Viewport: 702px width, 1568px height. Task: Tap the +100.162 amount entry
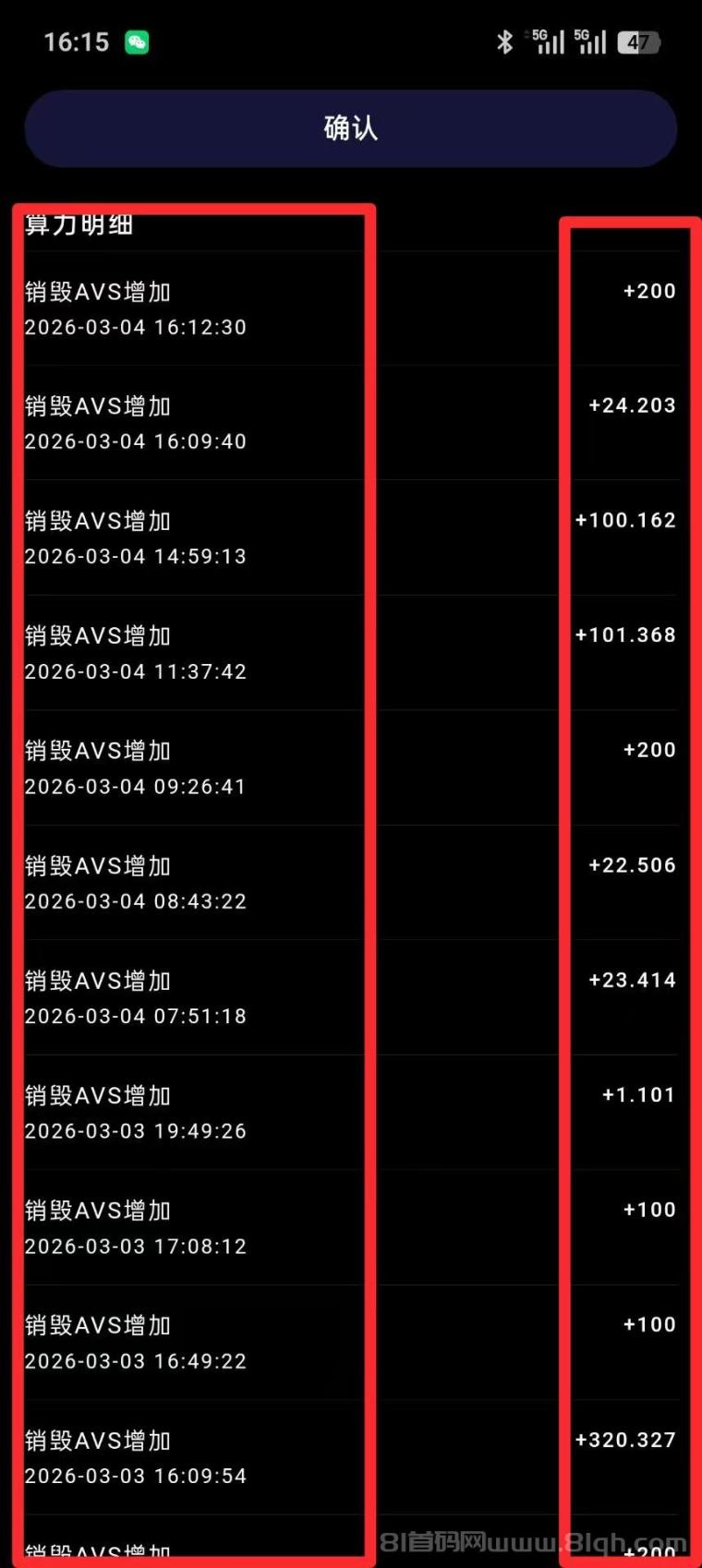click(628, 520)
